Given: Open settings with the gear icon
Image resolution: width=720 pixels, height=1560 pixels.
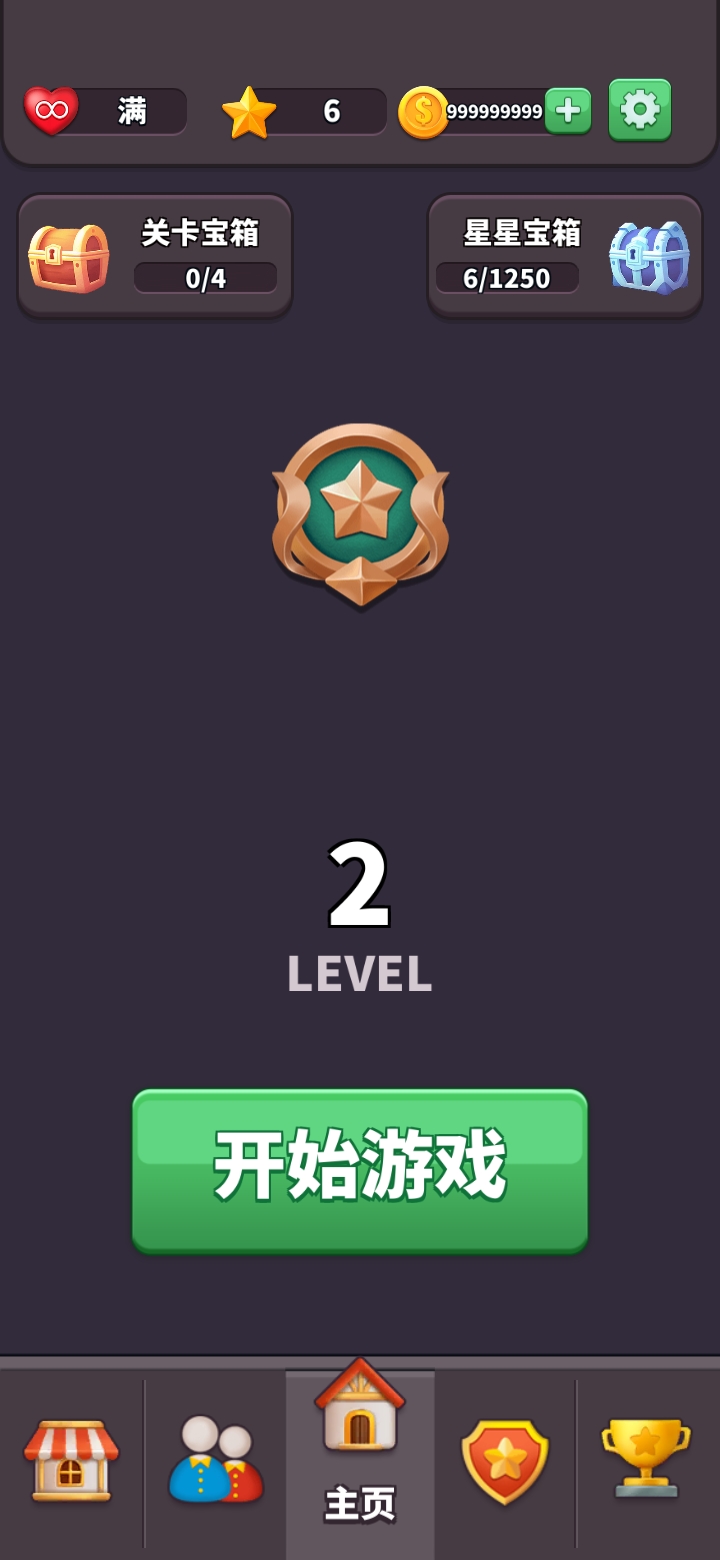Looking at the screenshot, I should tap(640, 110).
